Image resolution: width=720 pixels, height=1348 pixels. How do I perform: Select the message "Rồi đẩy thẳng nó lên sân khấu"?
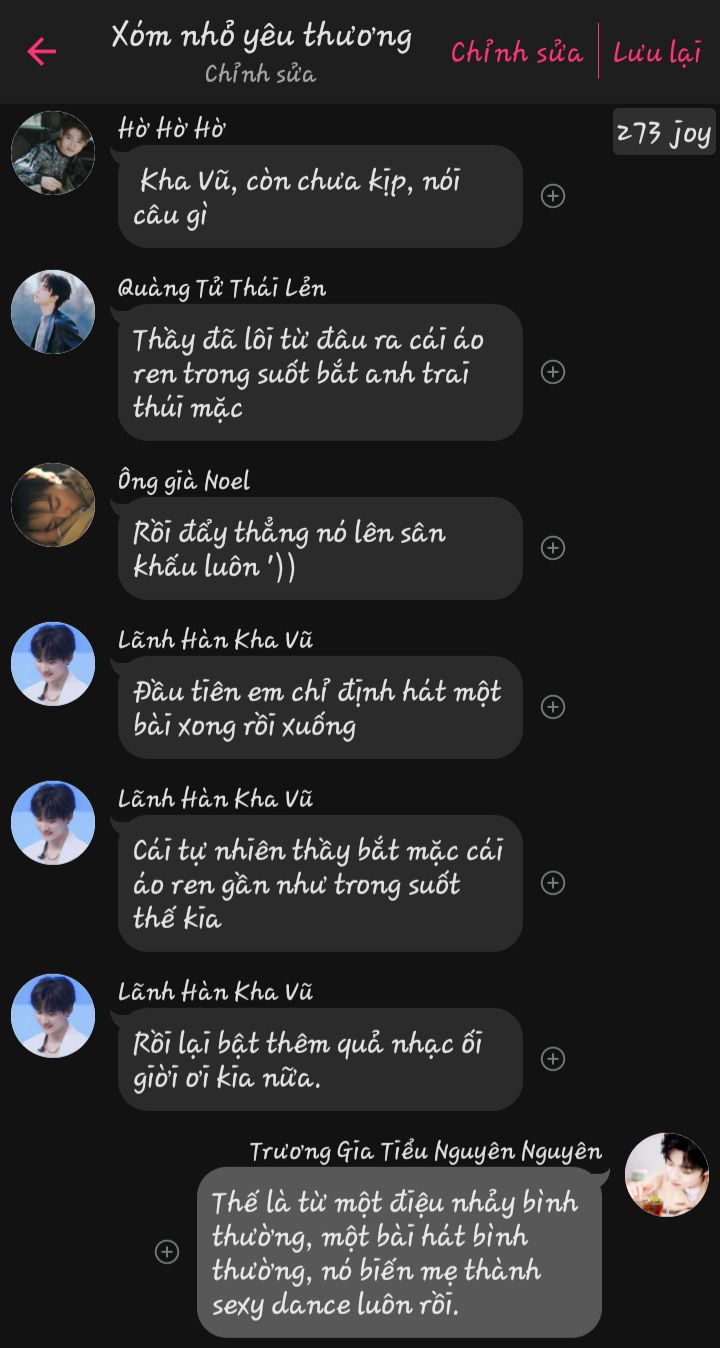(320, 548)
